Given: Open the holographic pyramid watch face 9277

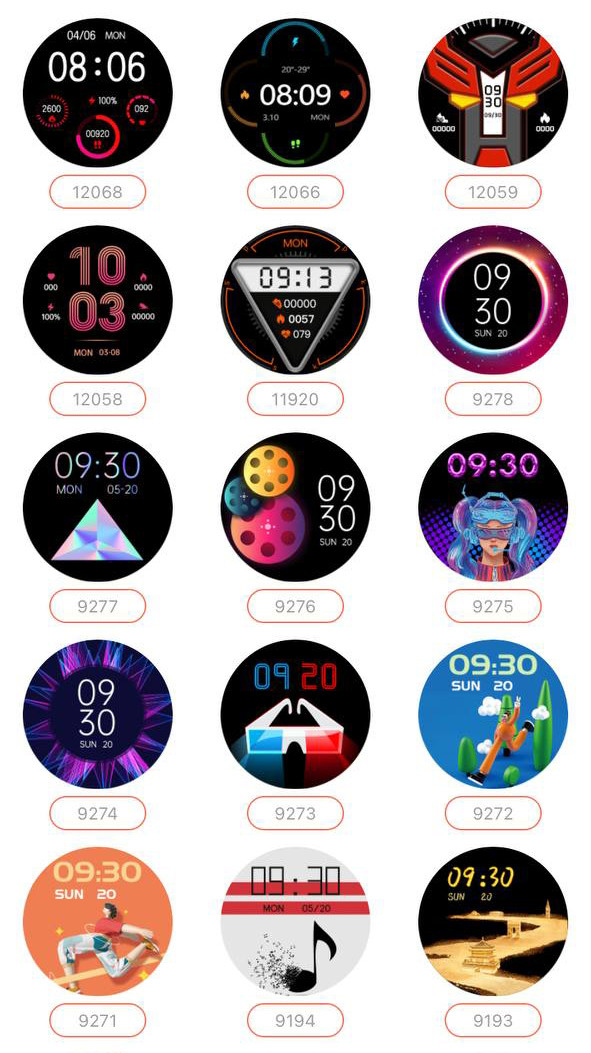Looking at the screenshot, I should coord(97,507).
